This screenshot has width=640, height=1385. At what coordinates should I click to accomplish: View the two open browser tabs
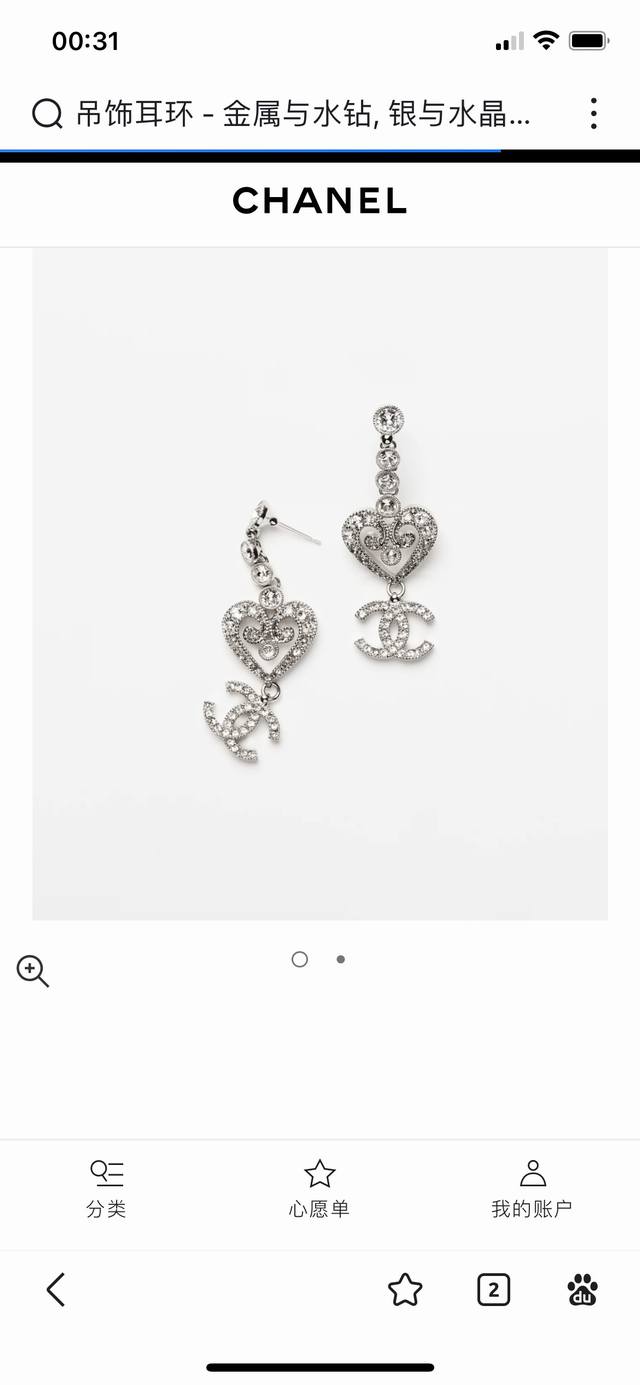493,1290
